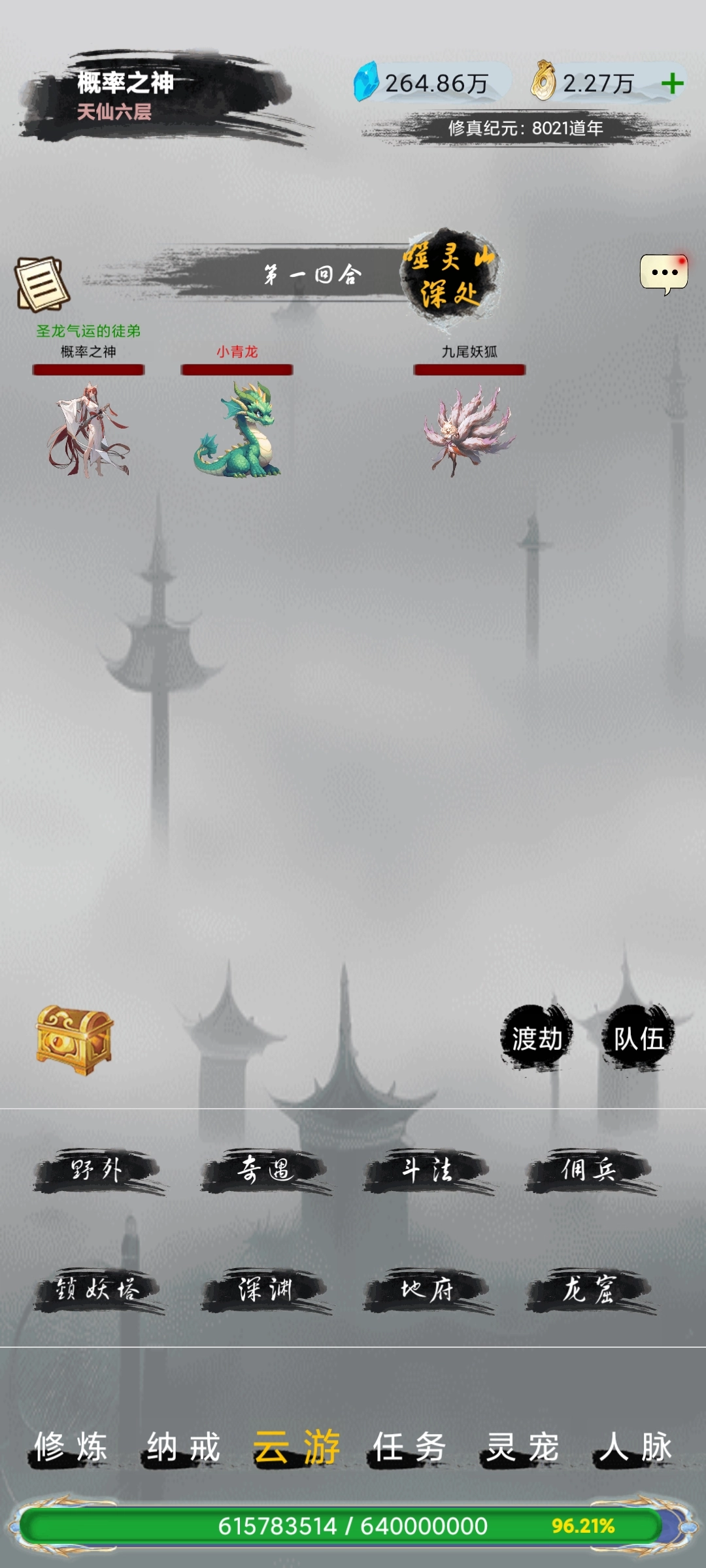
Task: Choose 斗法 duel mode
Action: pos(427,1170)
